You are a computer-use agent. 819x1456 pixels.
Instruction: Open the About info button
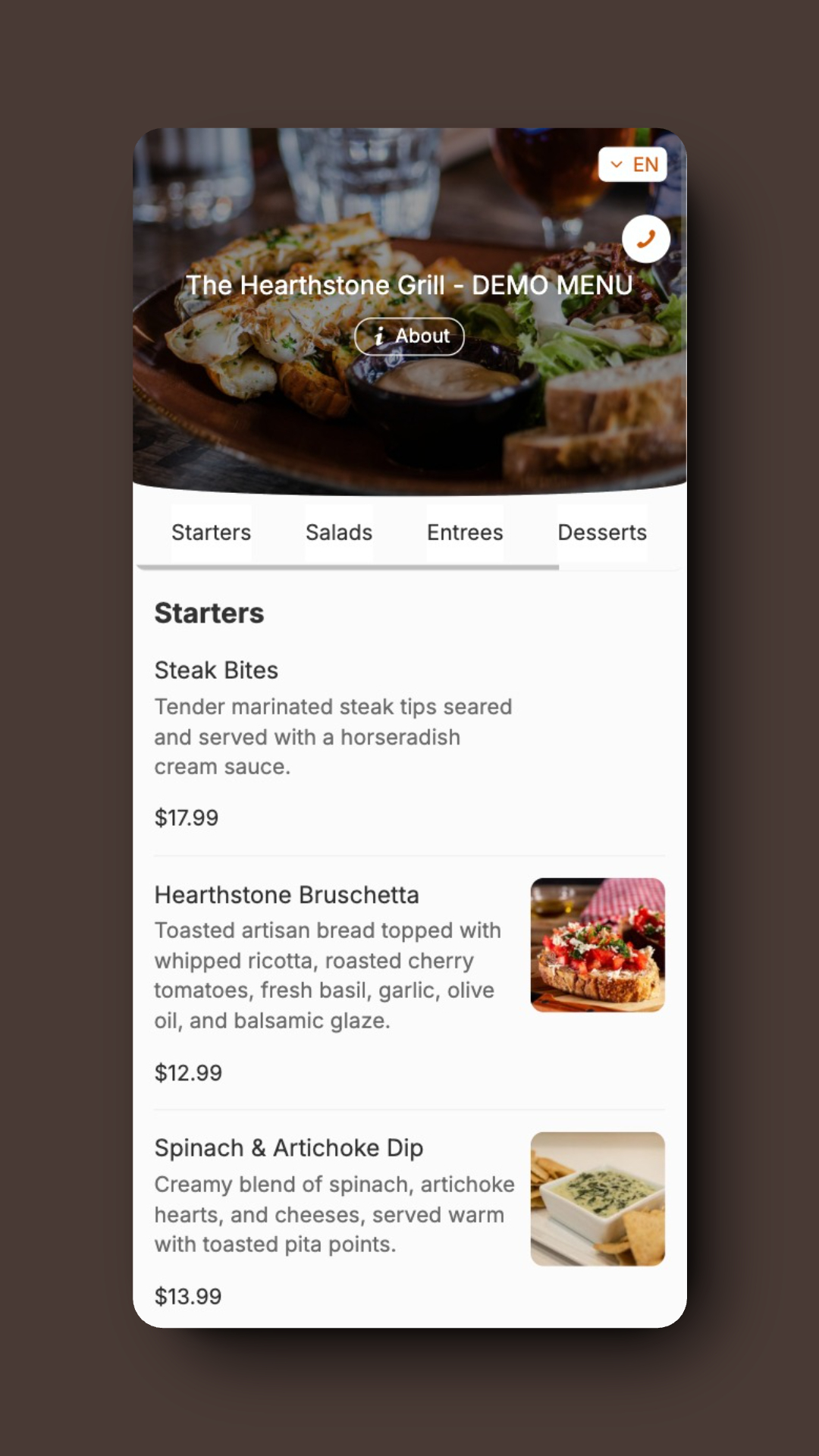409,336
